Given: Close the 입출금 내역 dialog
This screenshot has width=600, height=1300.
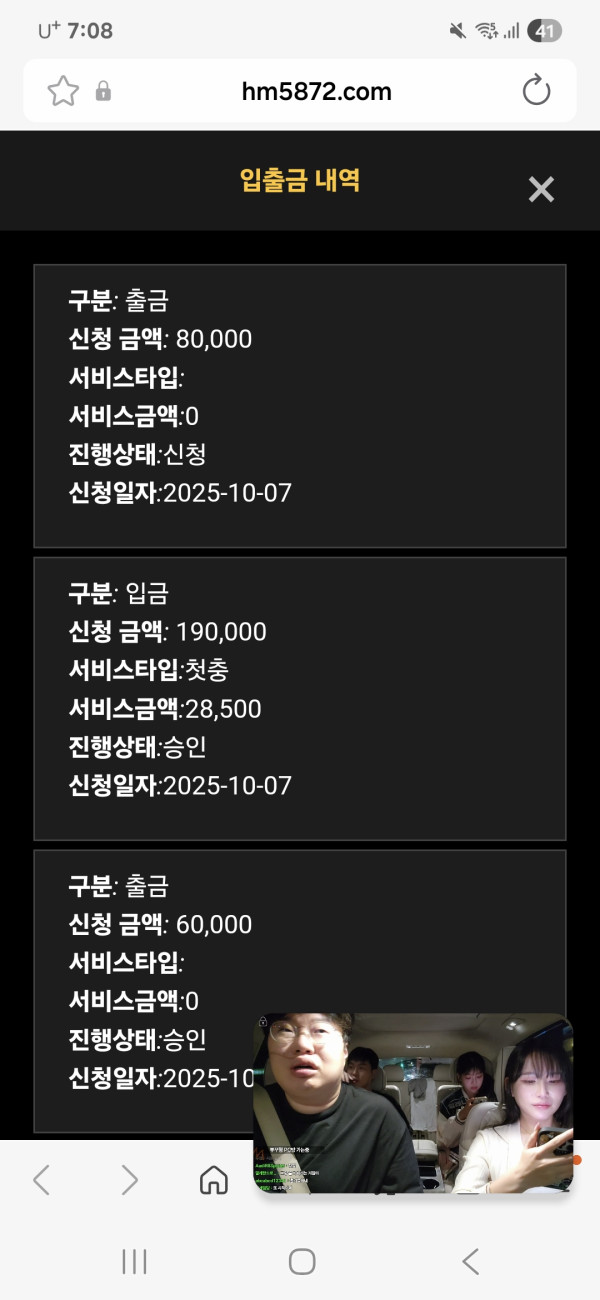Looking at the screenshot, I should (x=541, y=189).
